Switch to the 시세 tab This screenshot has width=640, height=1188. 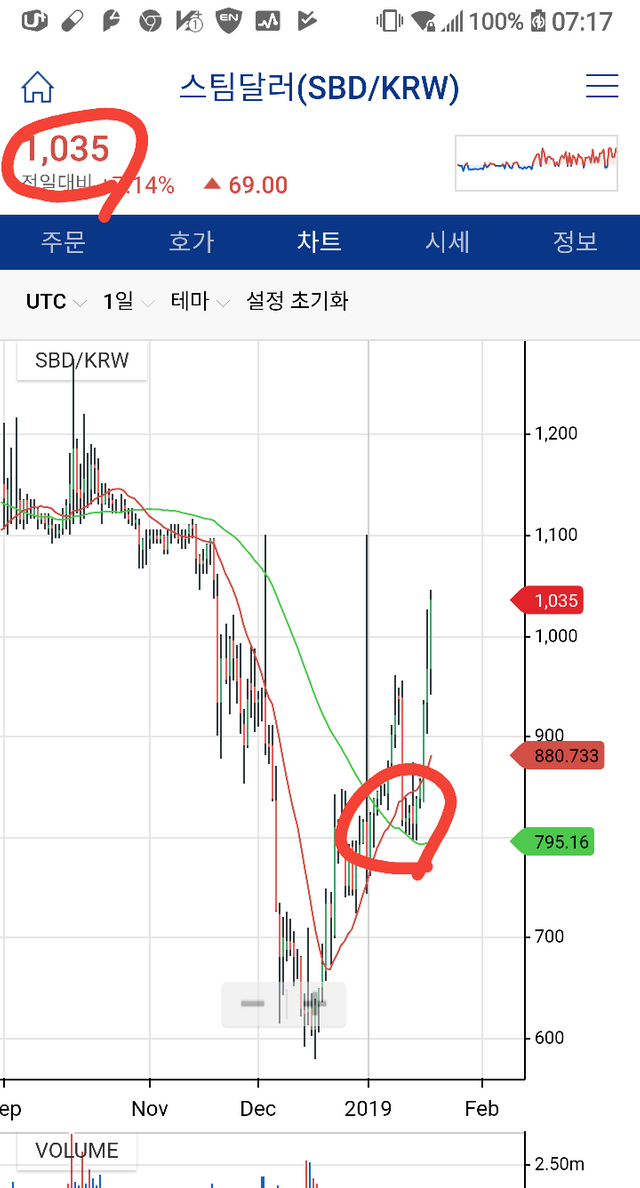(447, 241)
